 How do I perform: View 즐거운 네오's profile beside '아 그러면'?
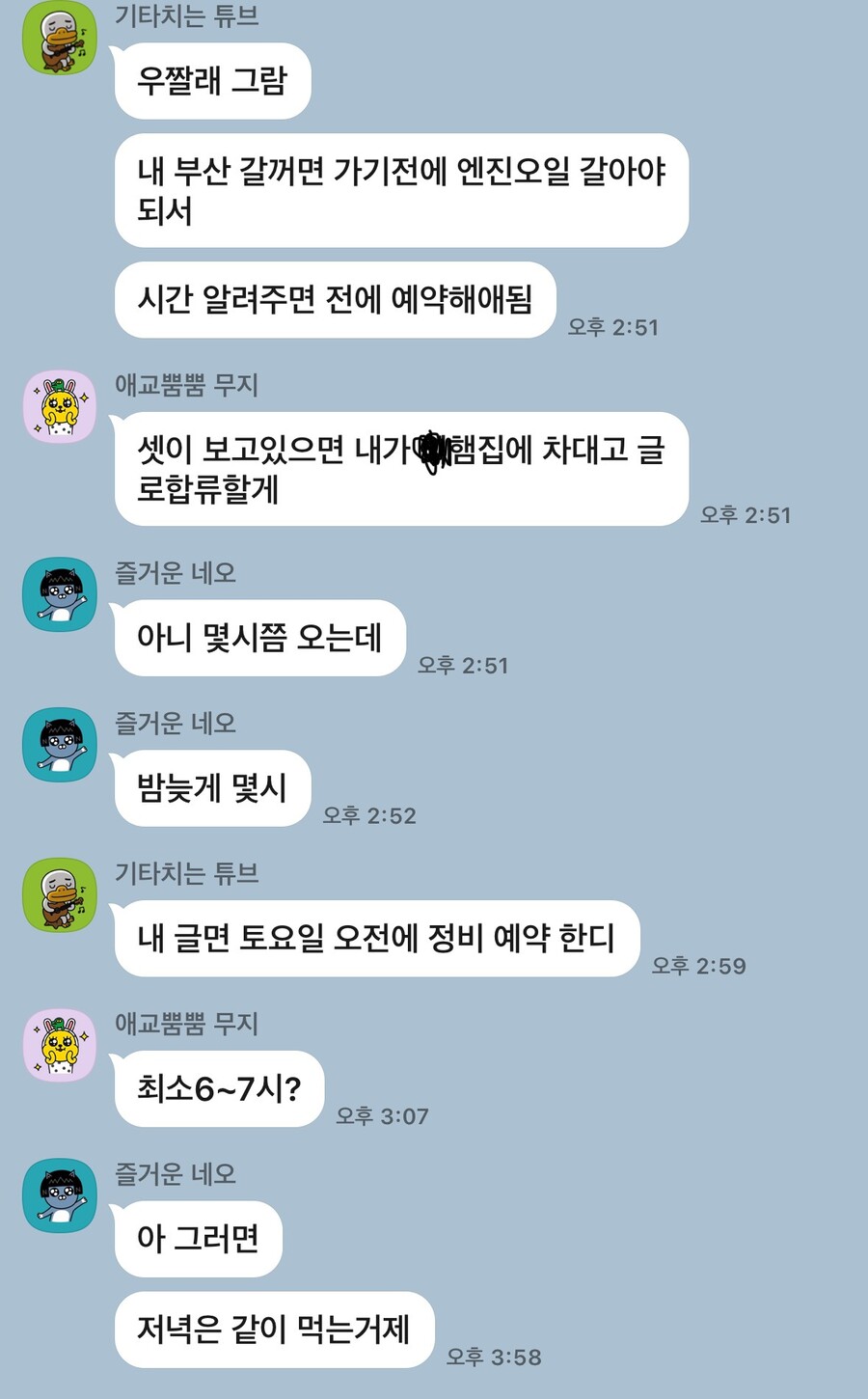[60, 1196]
